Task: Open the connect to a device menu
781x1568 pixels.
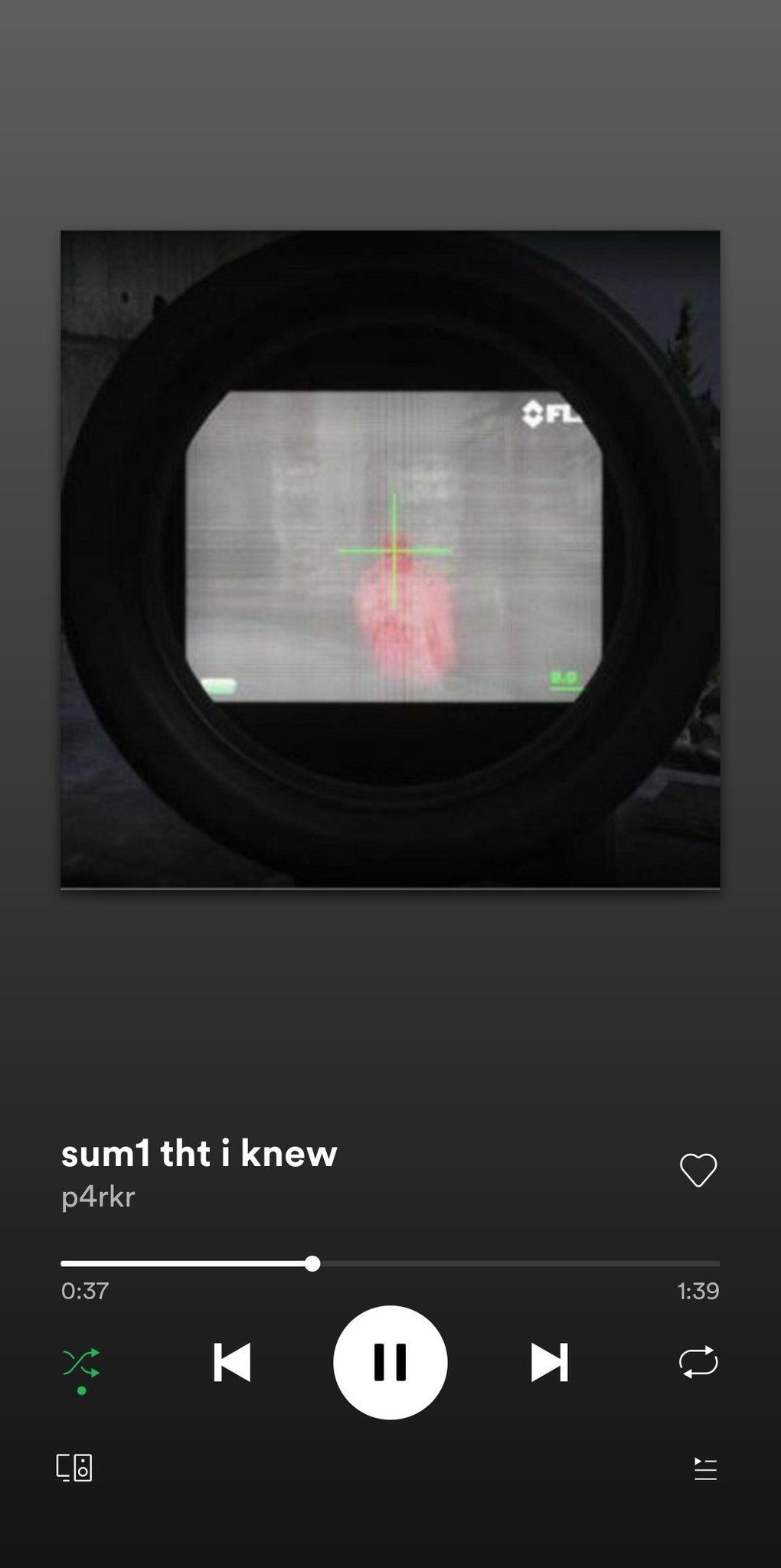Action: [x=74, y=1468]
